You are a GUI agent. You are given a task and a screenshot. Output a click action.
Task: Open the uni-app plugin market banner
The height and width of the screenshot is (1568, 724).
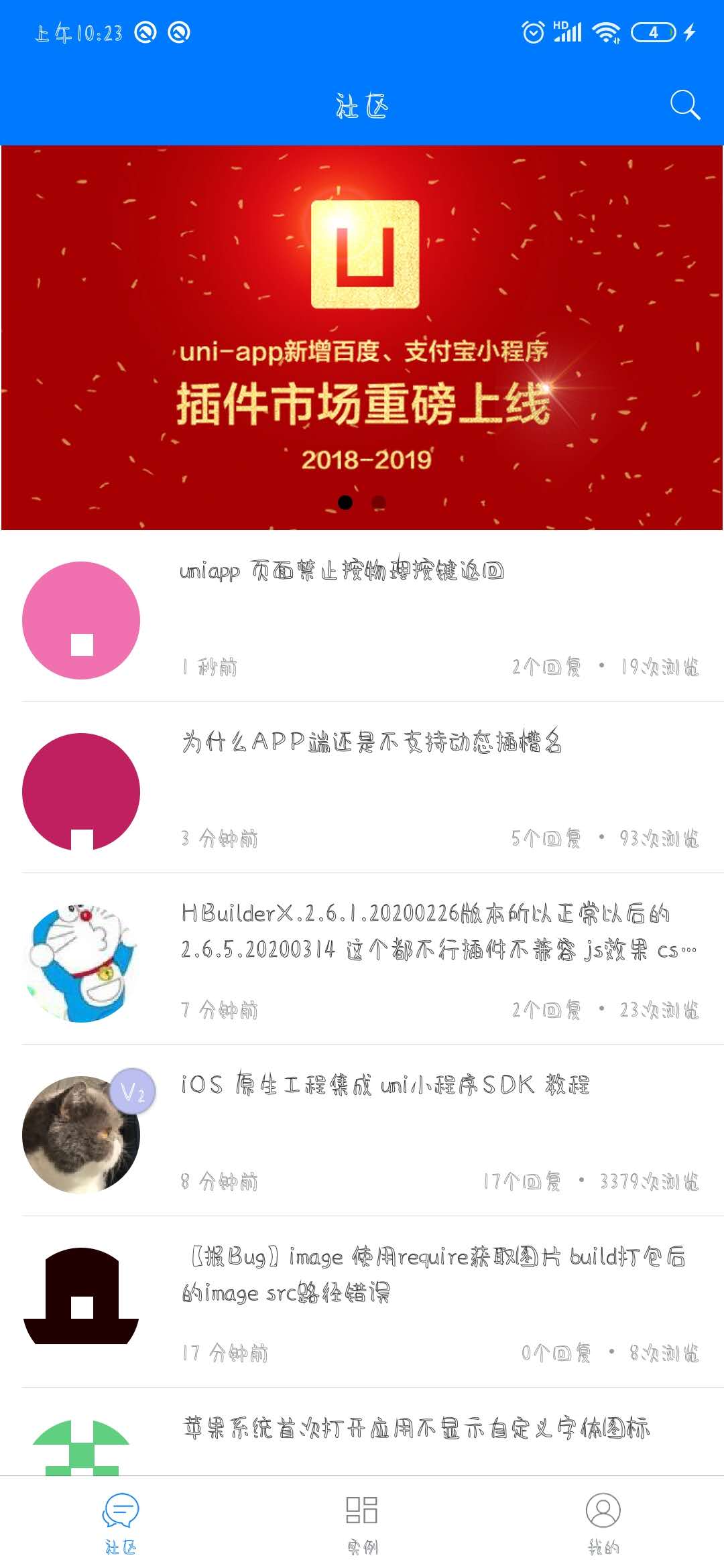362,338
